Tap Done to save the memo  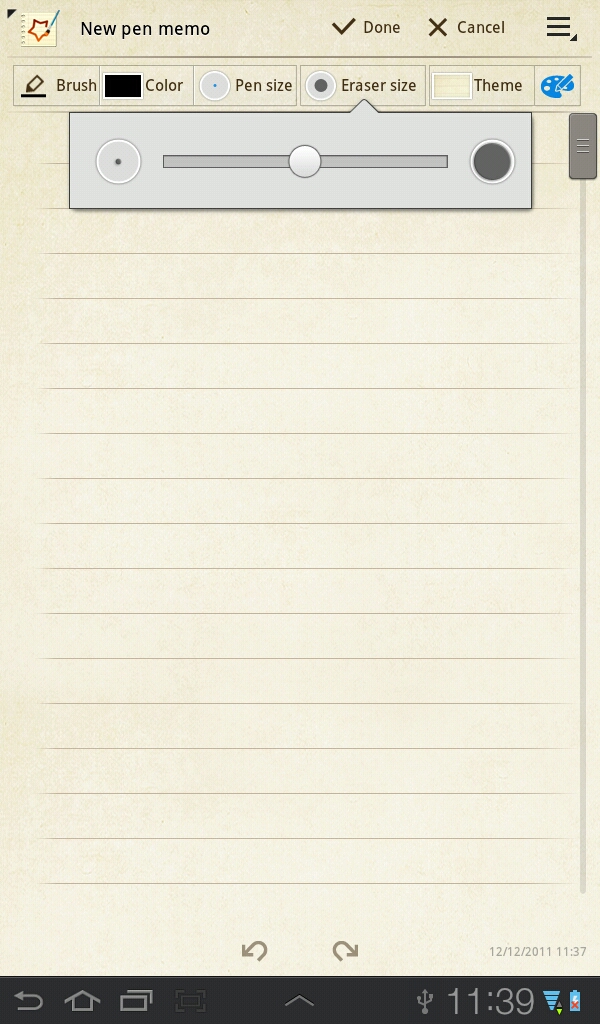(x=366, y=28)
